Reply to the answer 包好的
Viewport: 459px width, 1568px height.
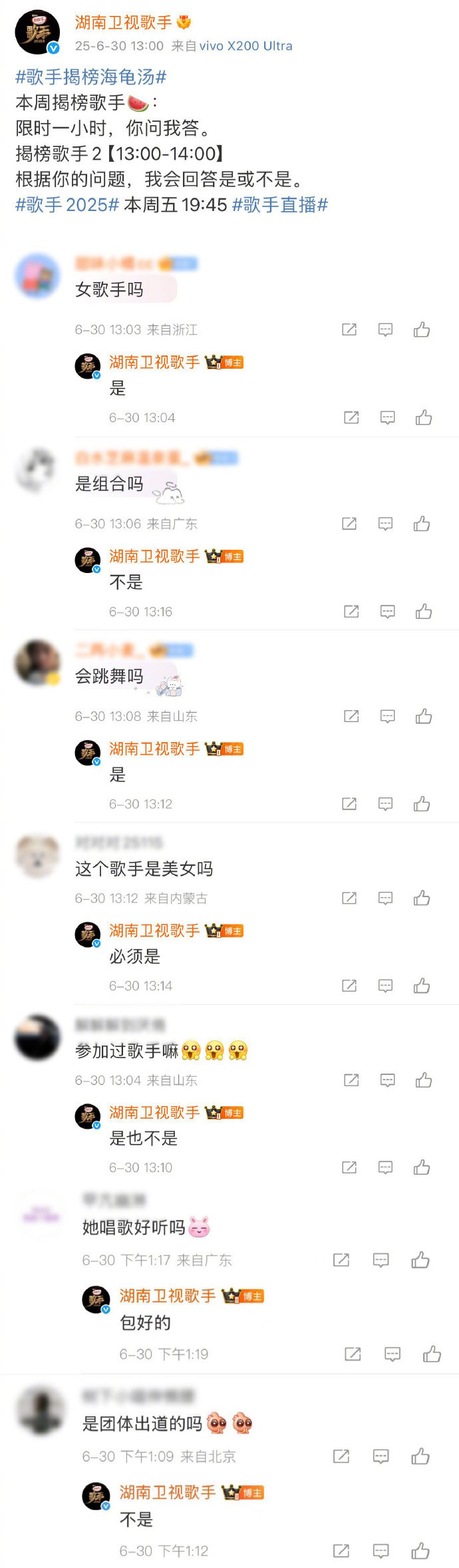(393, 1354)
